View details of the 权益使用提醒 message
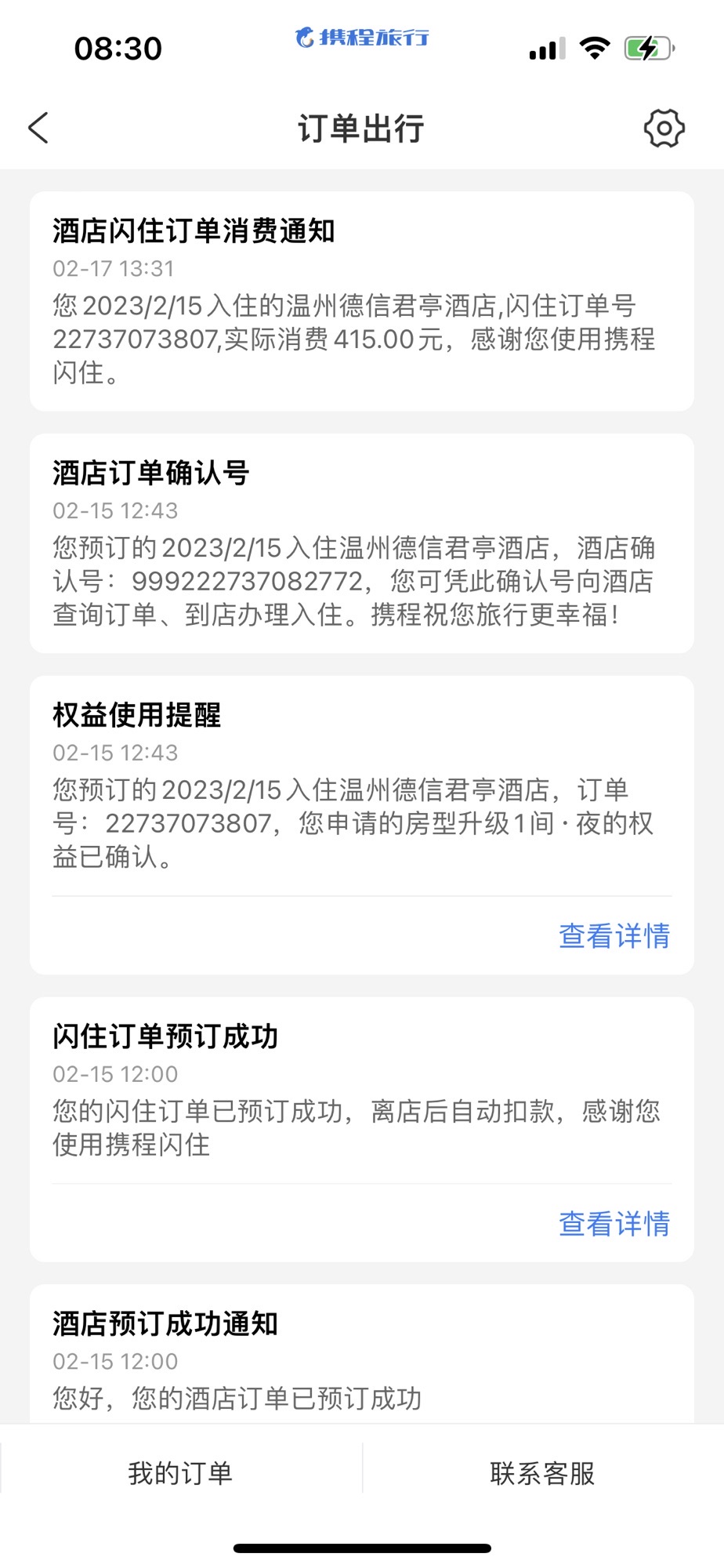The image size is (724, 1568). click(614, 936)
